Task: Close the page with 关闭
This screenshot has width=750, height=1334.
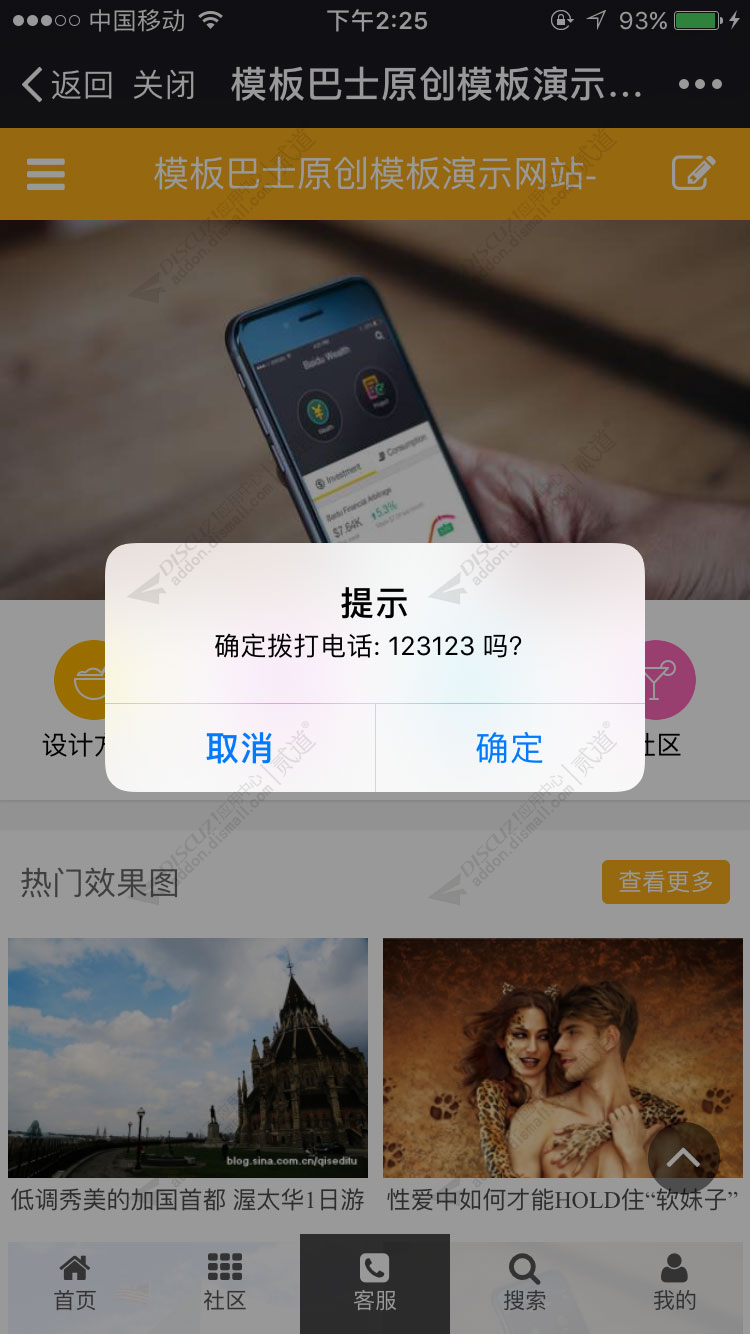Action: 164,85
